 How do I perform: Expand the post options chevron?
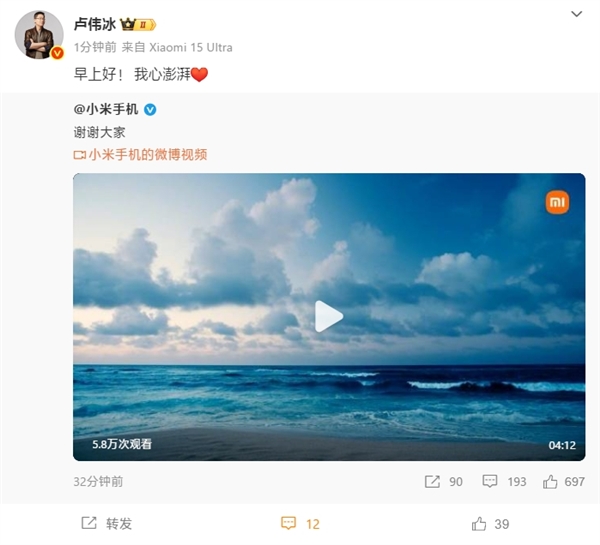click(577, 14)
